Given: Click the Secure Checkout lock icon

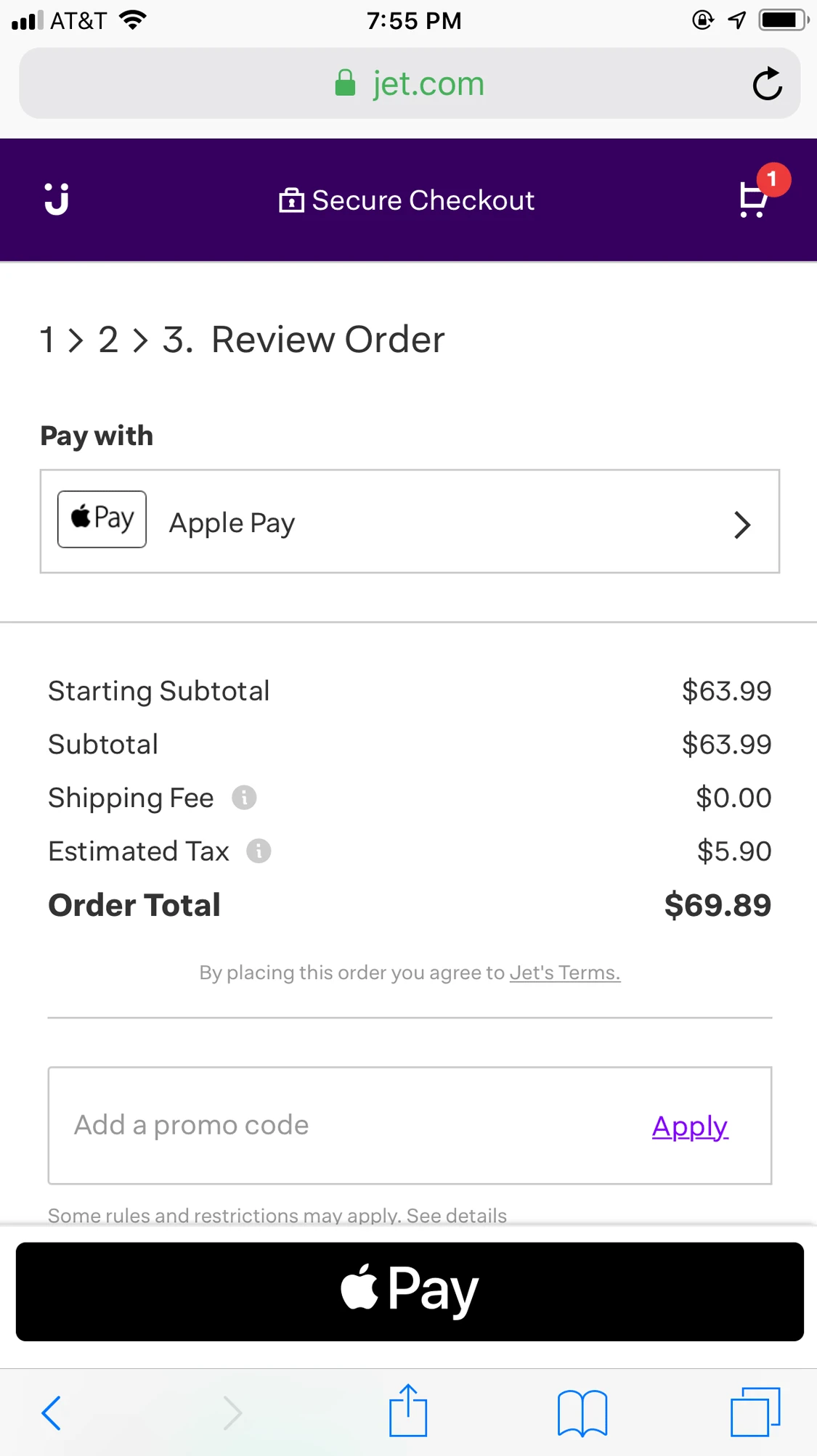Looking at the screenshot, I should pos(290,200).
